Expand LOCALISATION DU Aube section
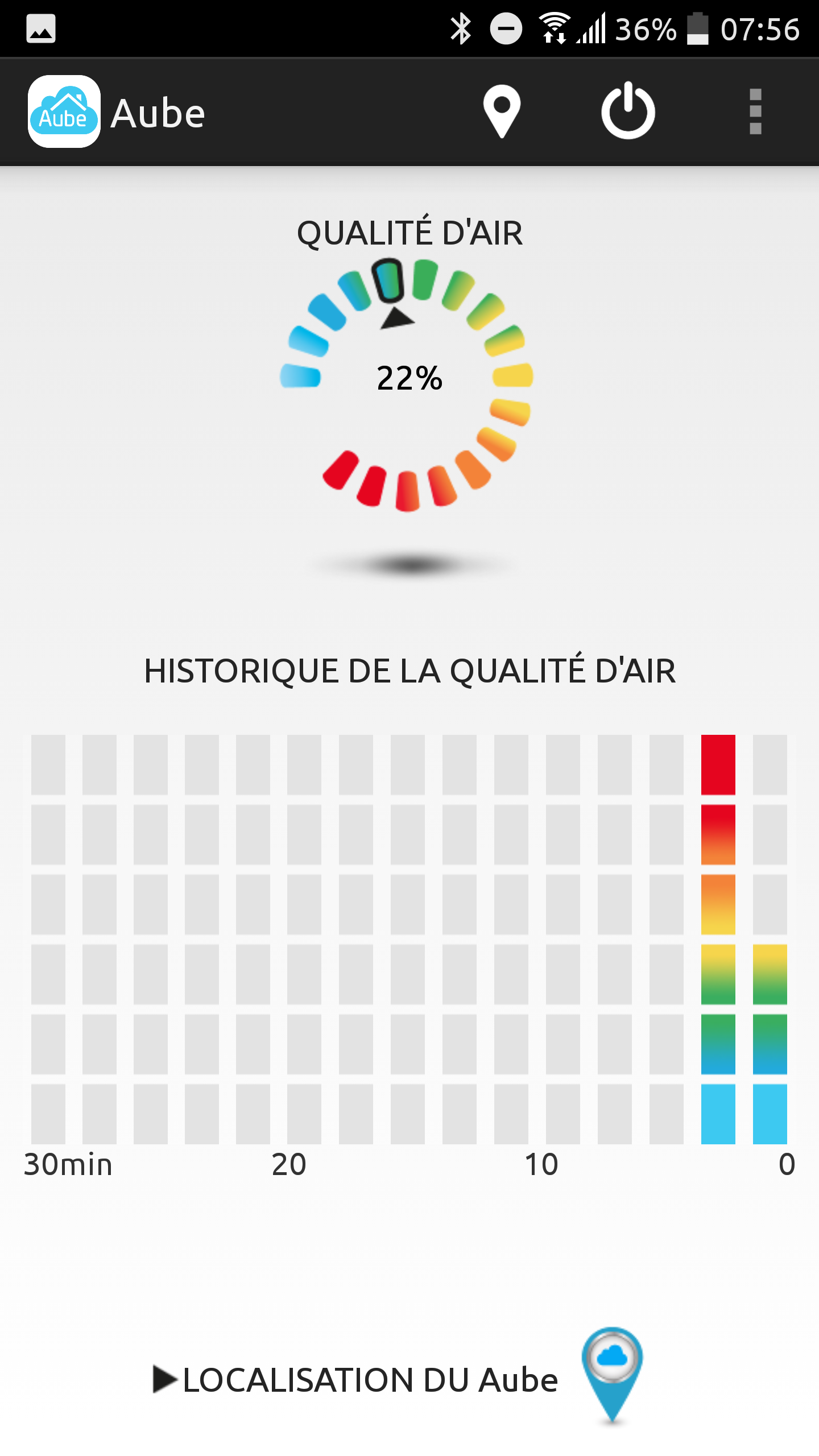 356,1380
